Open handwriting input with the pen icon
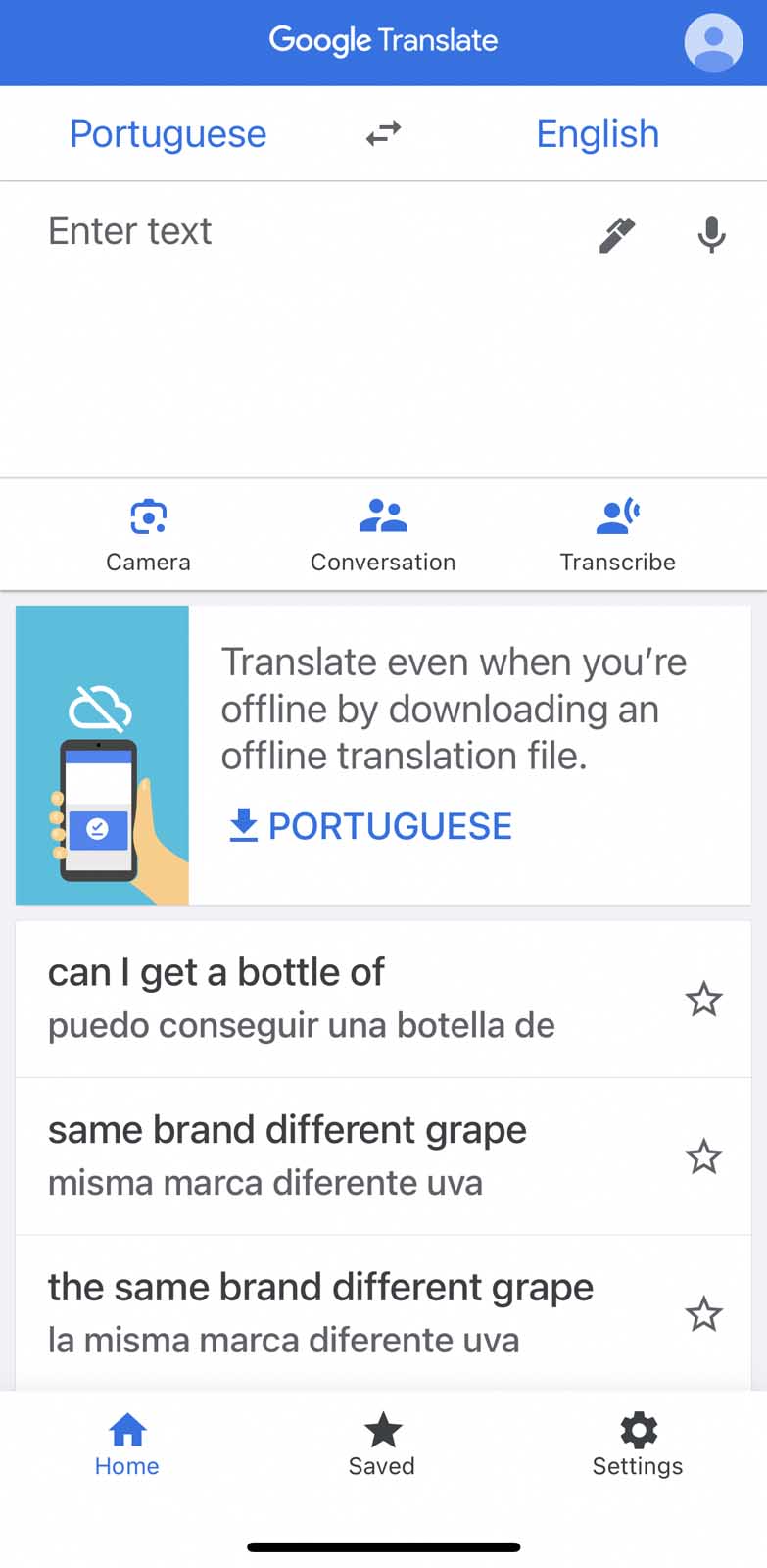767x1568 pixels. pos(617,235)
